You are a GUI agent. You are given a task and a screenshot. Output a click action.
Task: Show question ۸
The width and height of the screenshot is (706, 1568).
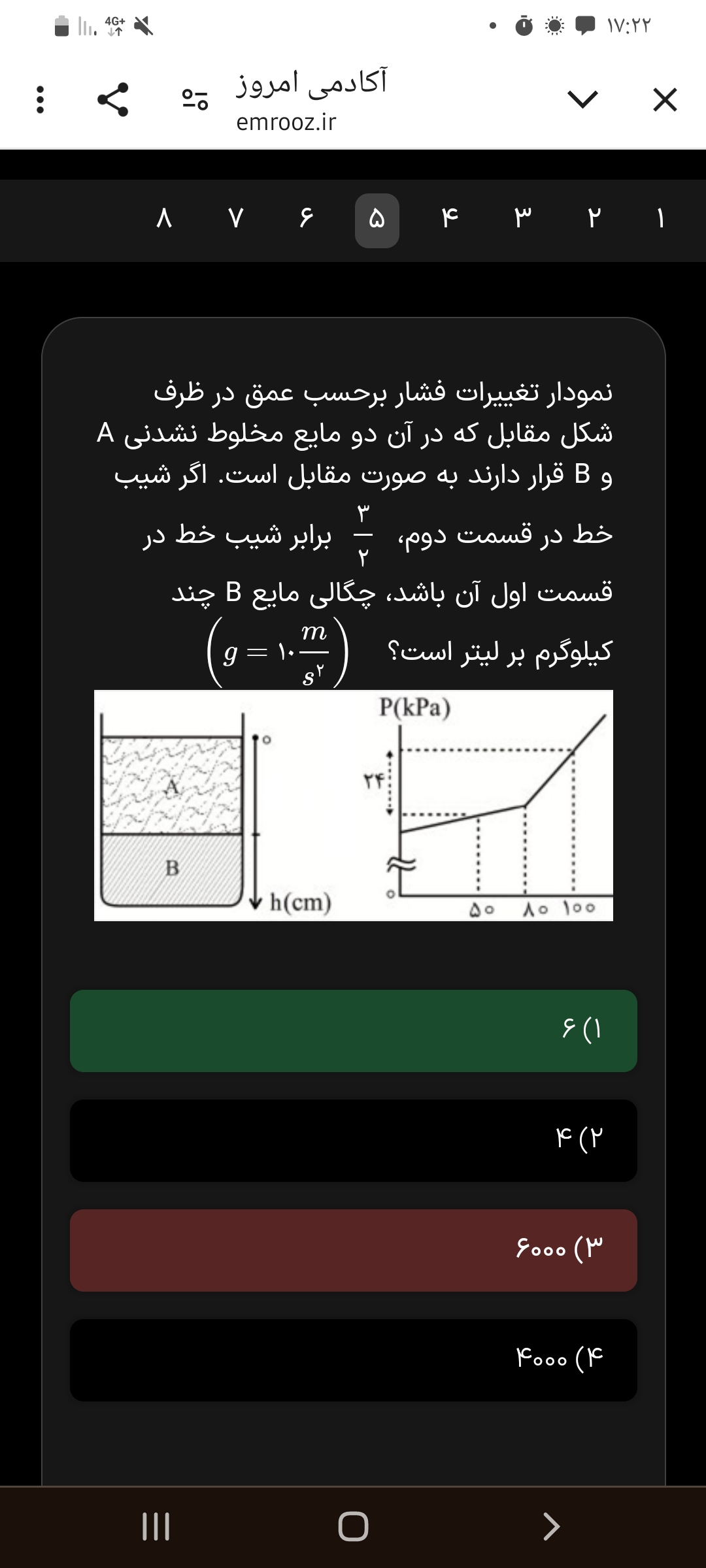[x=164, y=219]
